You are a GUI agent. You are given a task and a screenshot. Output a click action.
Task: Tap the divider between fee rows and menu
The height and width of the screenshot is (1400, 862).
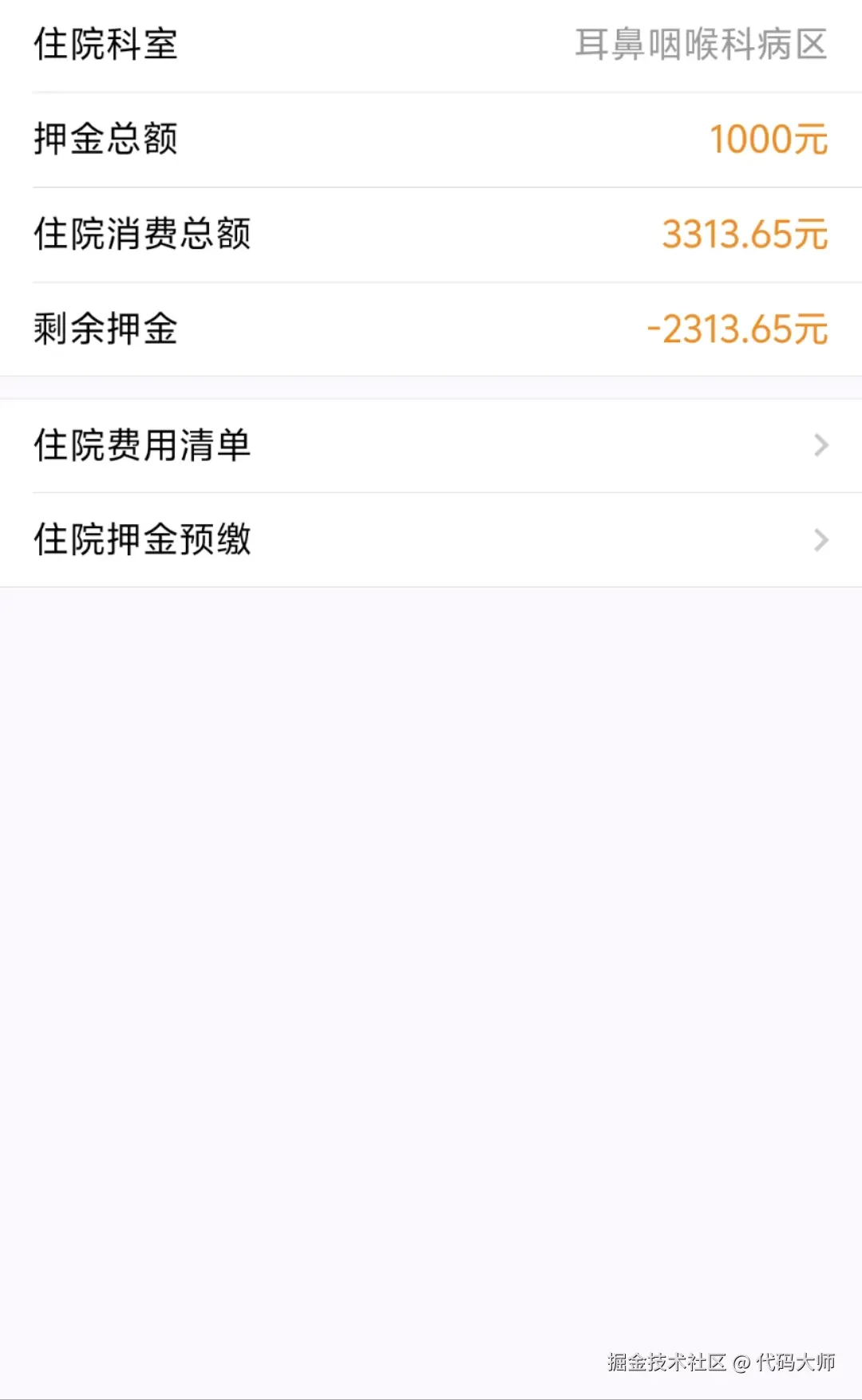tap(431, 387)
